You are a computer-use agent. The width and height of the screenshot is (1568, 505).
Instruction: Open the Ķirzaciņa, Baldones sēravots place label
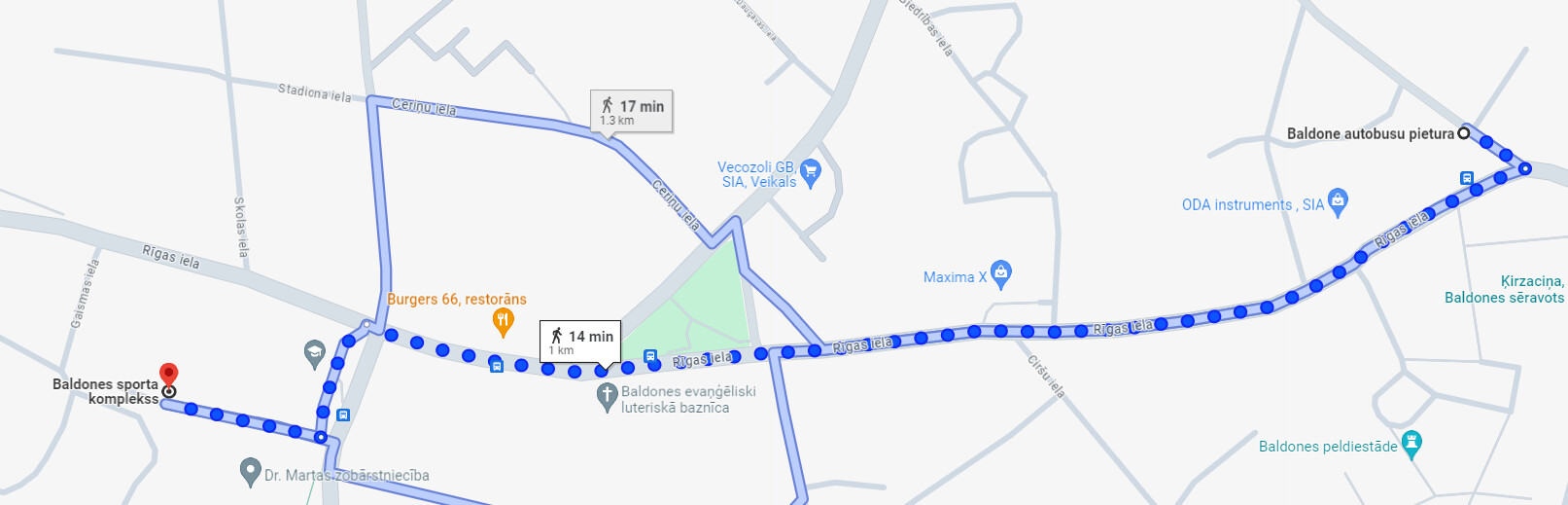point(1504,290)
